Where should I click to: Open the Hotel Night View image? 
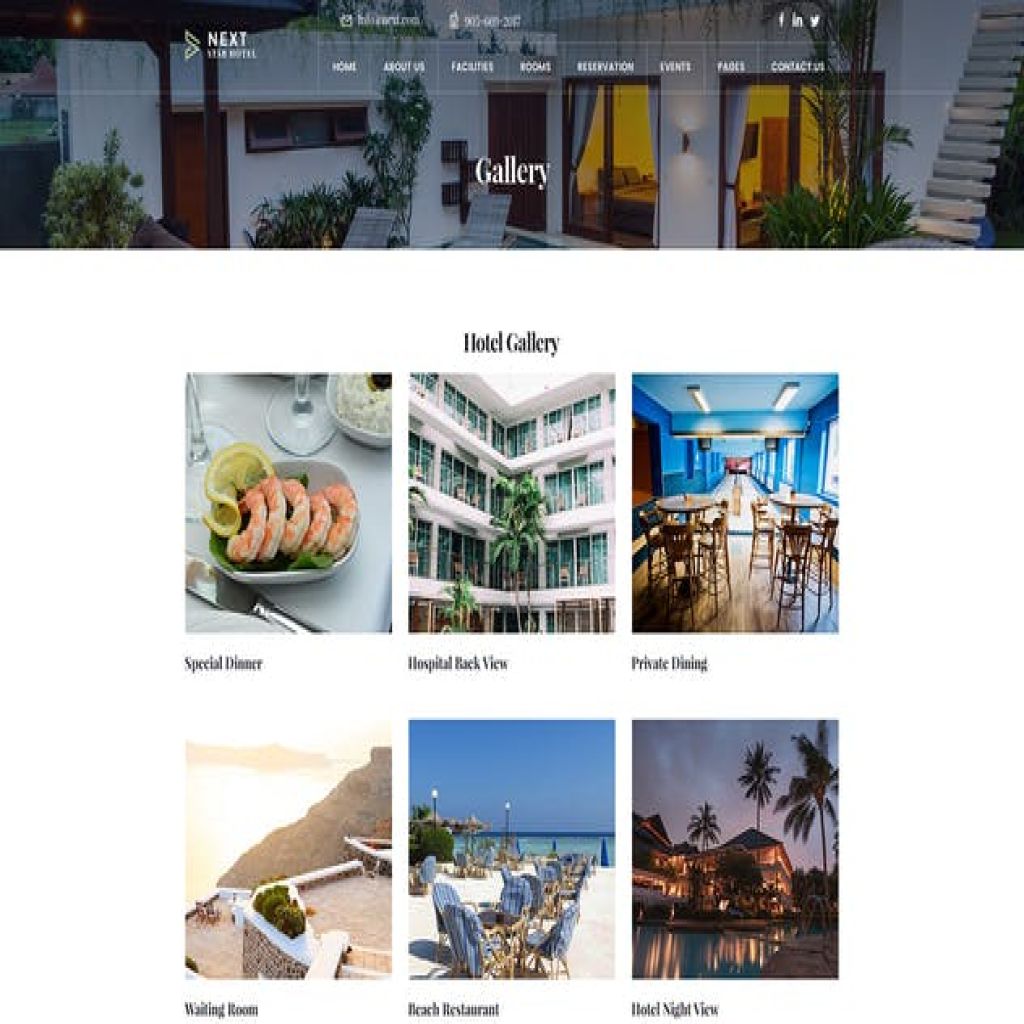point(735,849)
